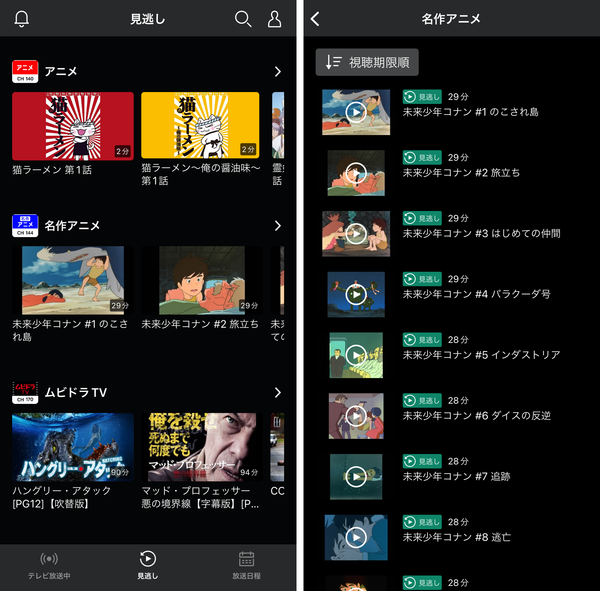Select the 見逃し bottom tab
This screenshot has height=591, width=600.
coord(148,565)
